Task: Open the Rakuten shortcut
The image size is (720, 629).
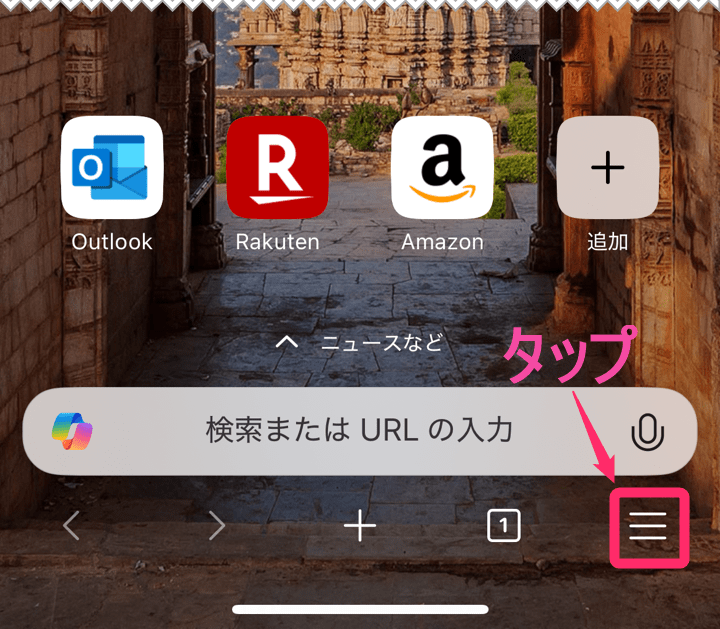Action: 277,168
